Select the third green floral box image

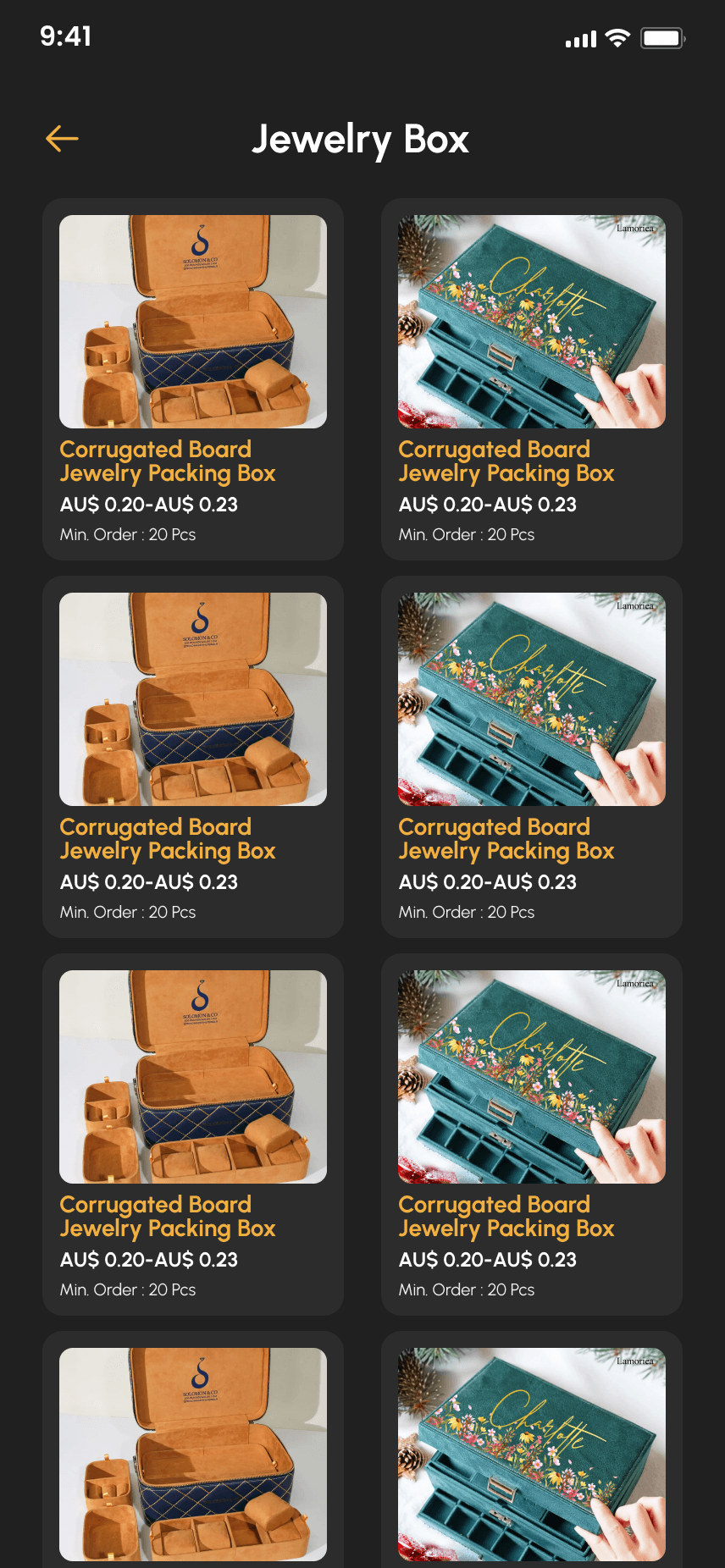[x=531, y=1077]
